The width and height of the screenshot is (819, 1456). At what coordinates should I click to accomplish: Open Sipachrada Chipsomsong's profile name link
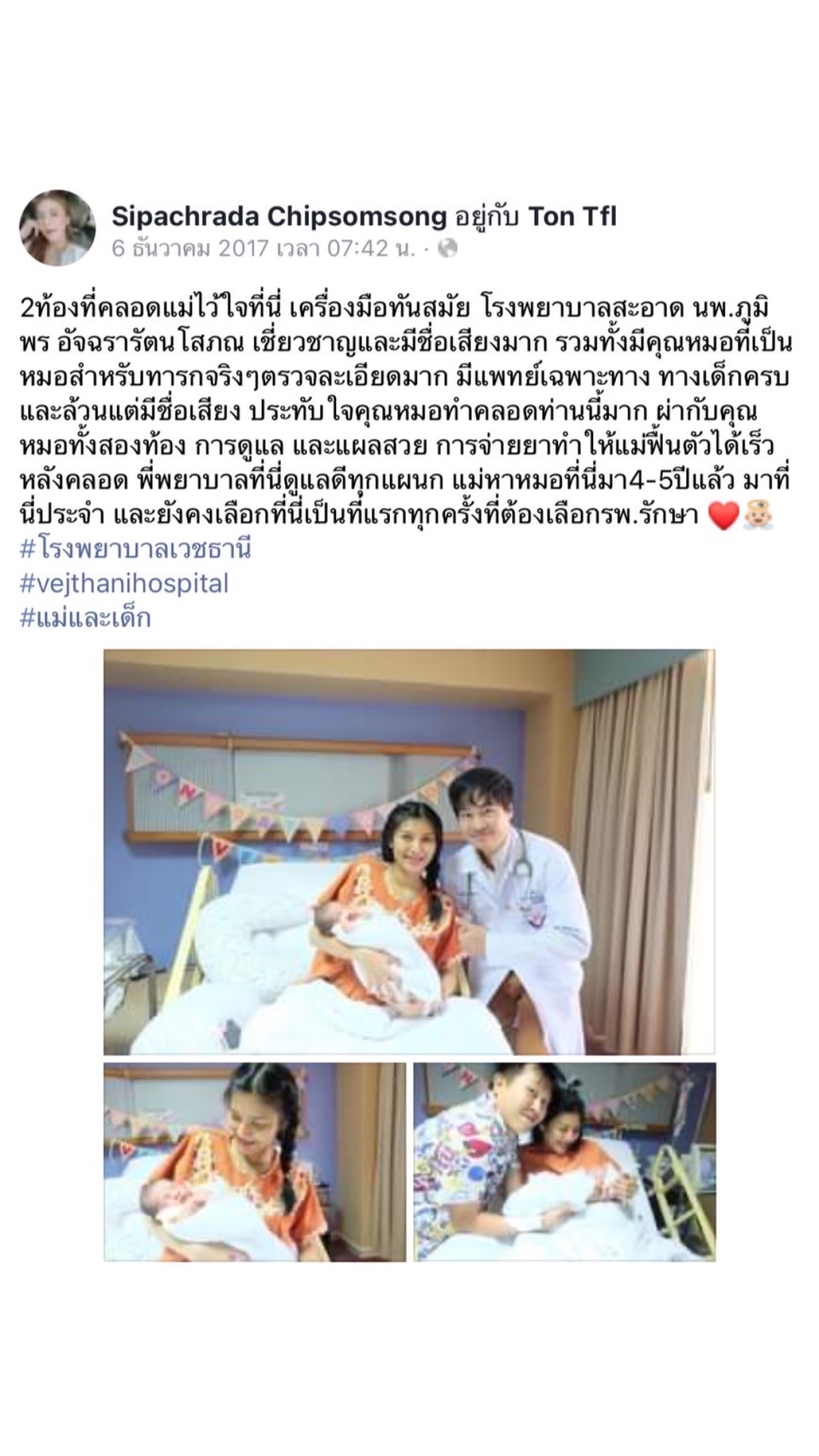pos(279,217)
